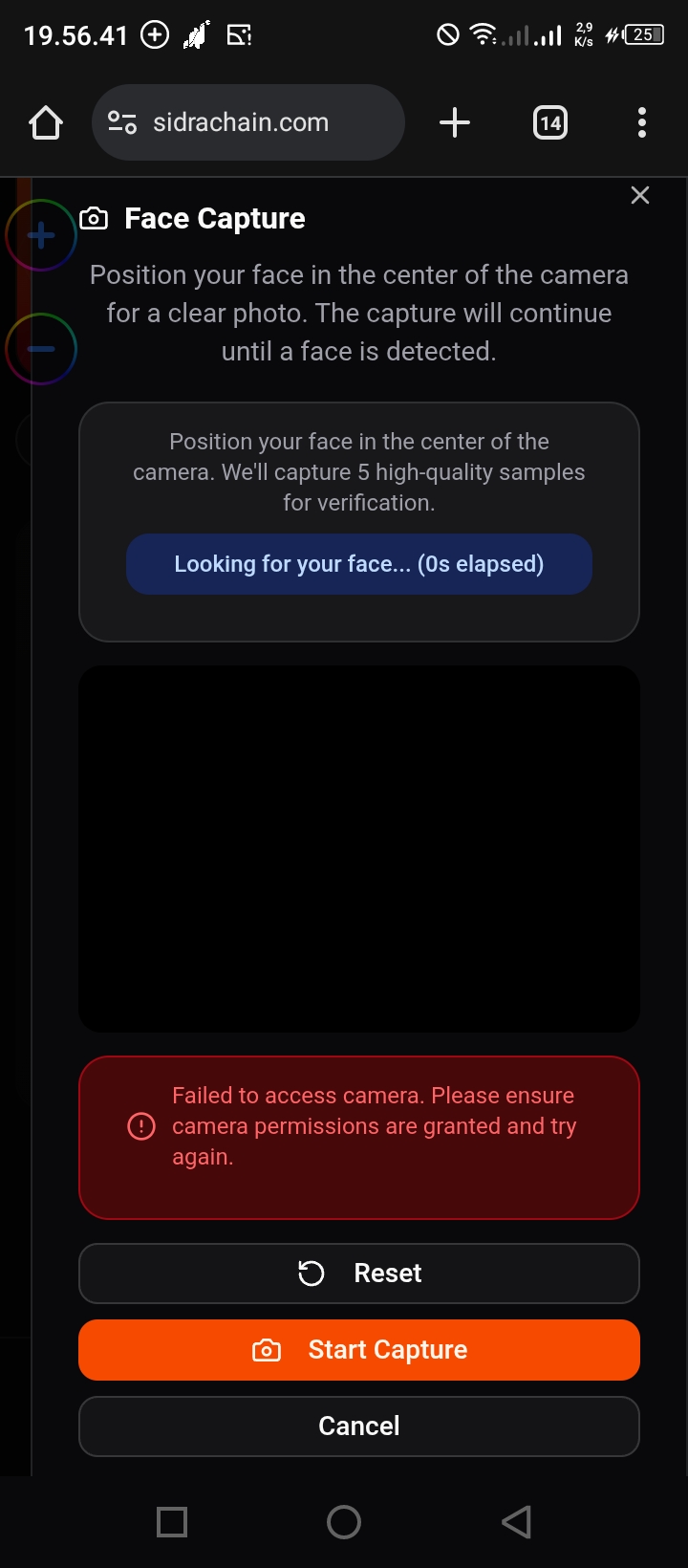688x1568 pixels.
Task: Tap the Reset button
Action: [358, 1274]
